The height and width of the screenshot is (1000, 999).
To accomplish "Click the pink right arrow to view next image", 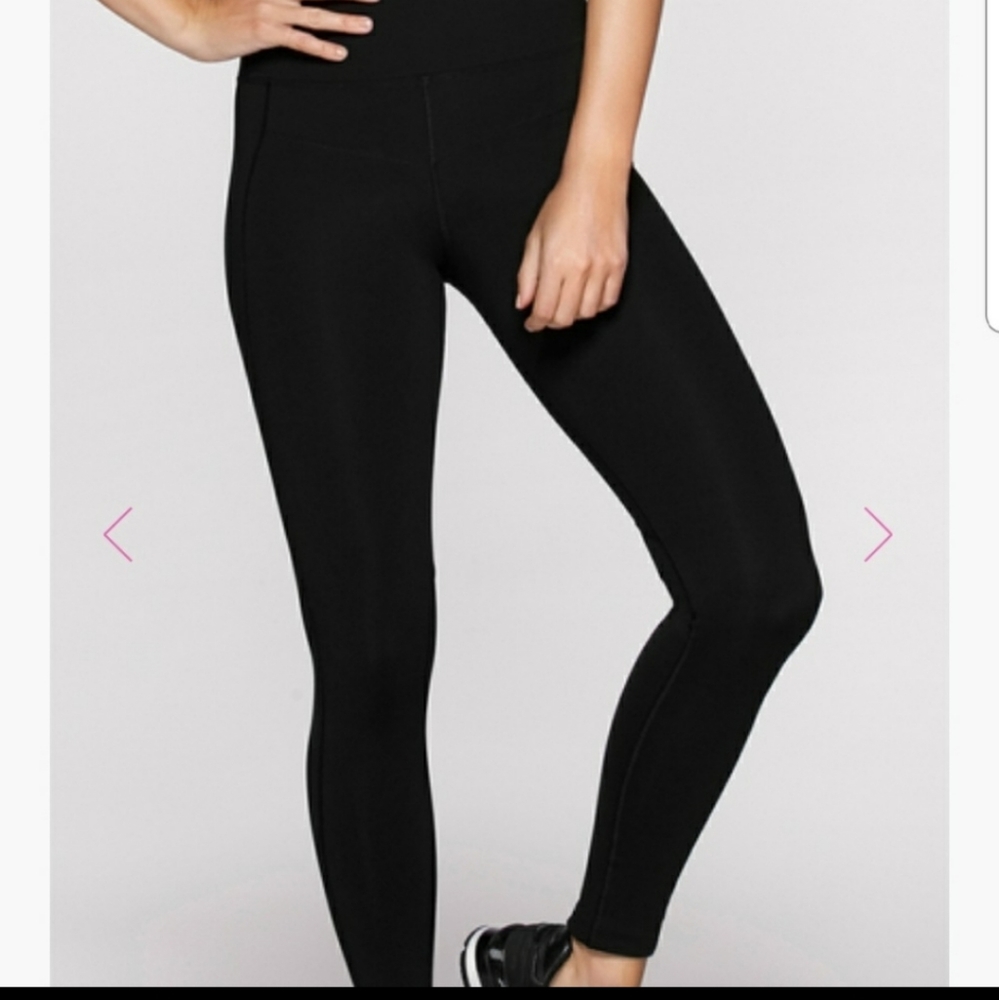I will click(878, 535).
